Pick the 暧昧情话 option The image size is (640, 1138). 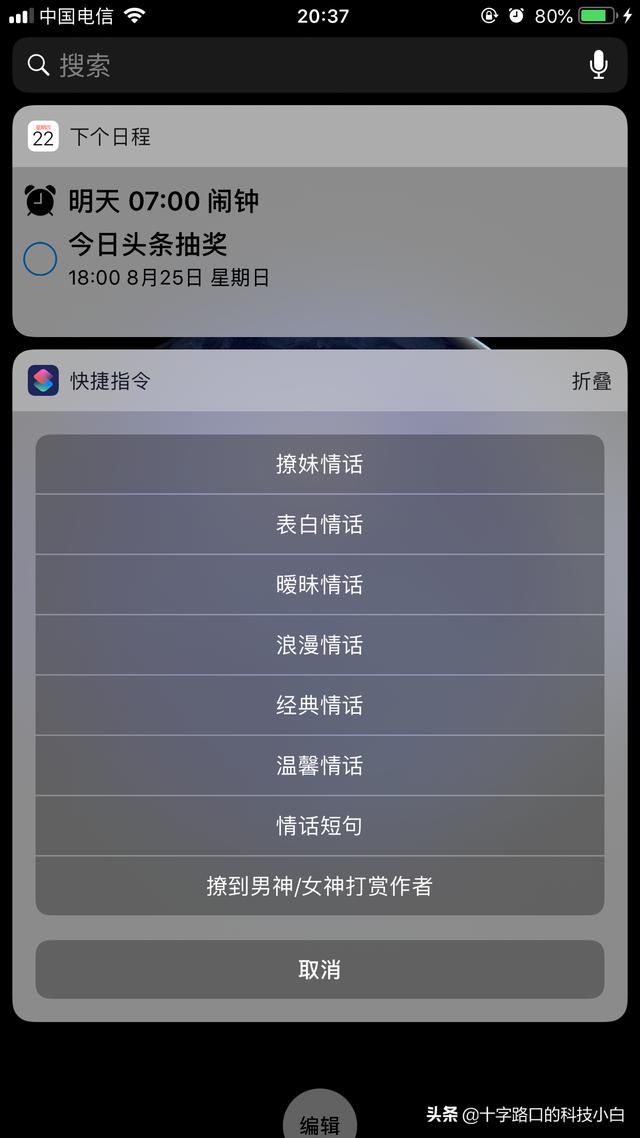click(x=320, y=584)
